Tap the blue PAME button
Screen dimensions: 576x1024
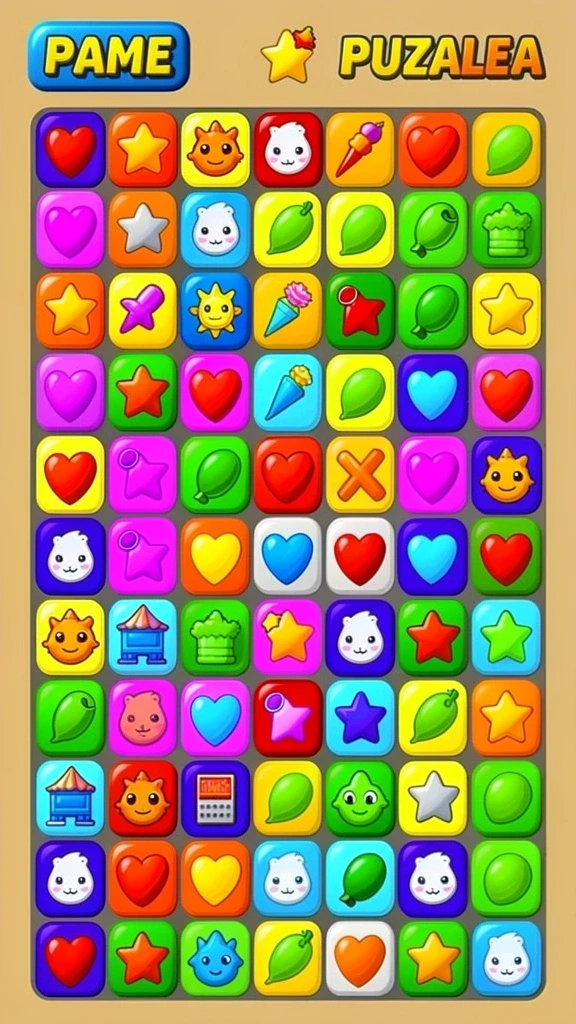click(x=108, y=56)
